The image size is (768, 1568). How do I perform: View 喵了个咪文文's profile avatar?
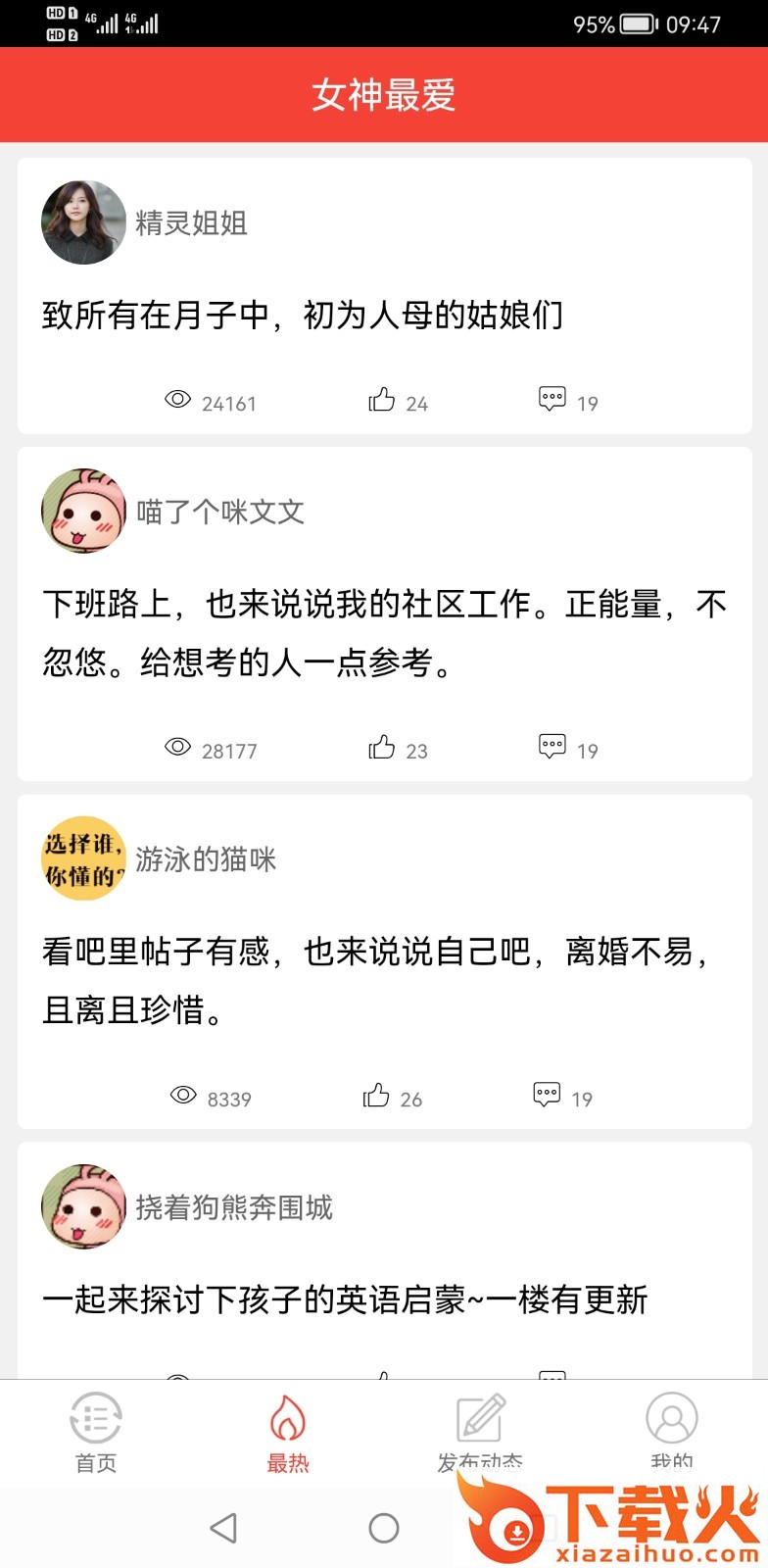click(84, 511)
